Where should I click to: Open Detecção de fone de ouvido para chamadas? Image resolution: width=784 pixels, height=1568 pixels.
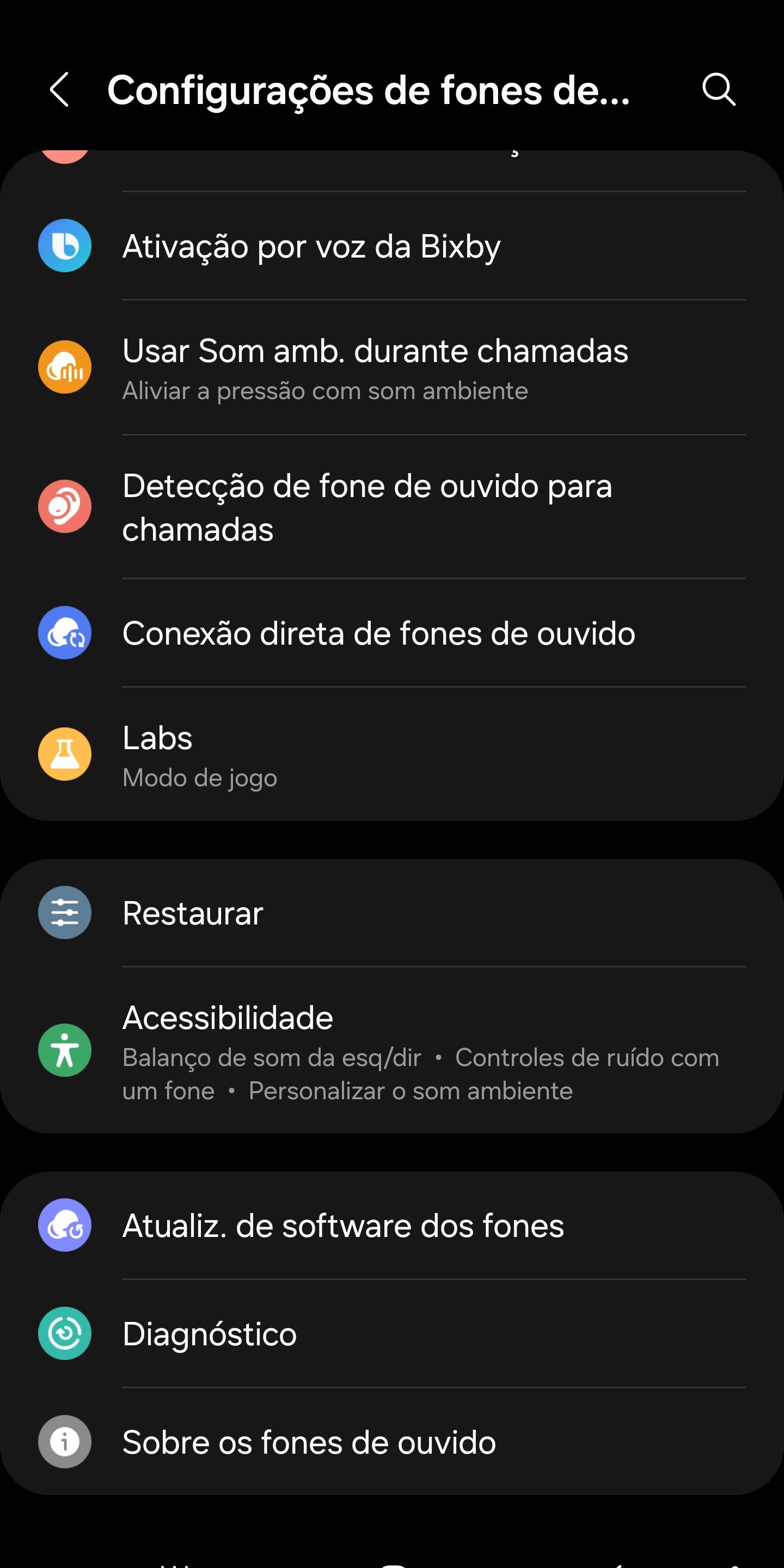pyautogui.click(x=391, y=507)
